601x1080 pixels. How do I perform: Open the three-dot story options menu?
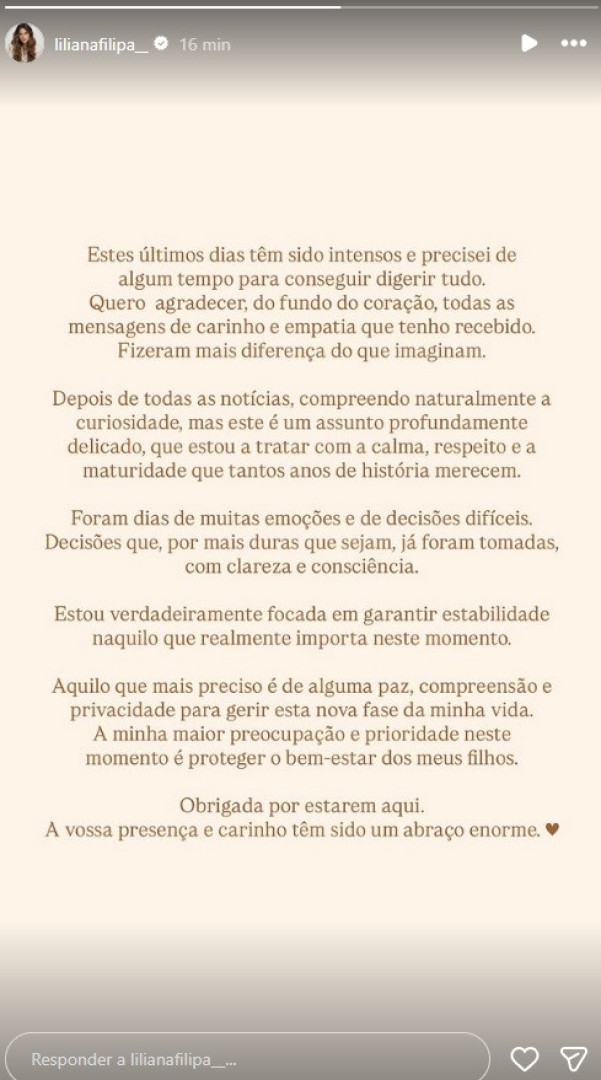tap(573, 43)
